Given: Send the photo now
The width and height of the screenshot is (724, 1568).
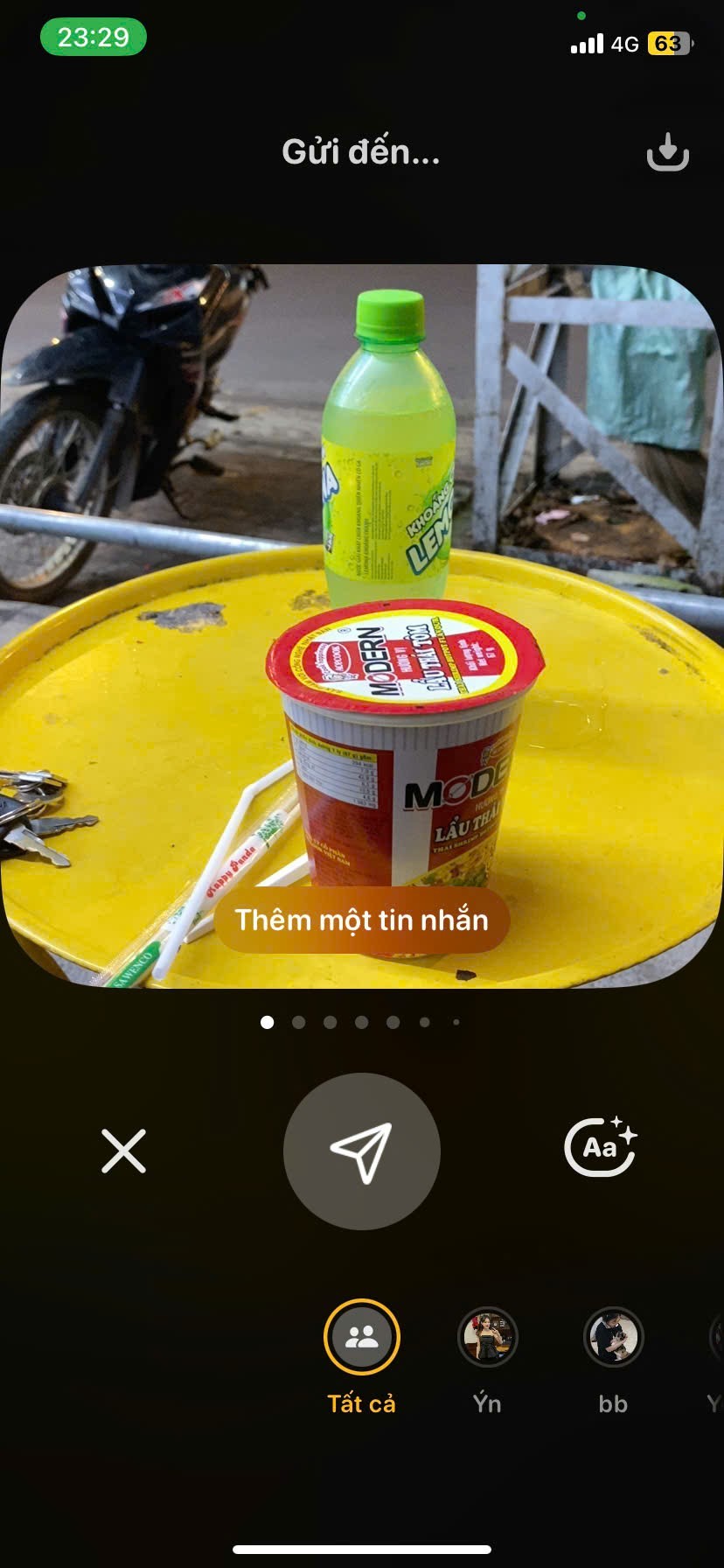Looking at the screenshot, I should (361, 1151).
